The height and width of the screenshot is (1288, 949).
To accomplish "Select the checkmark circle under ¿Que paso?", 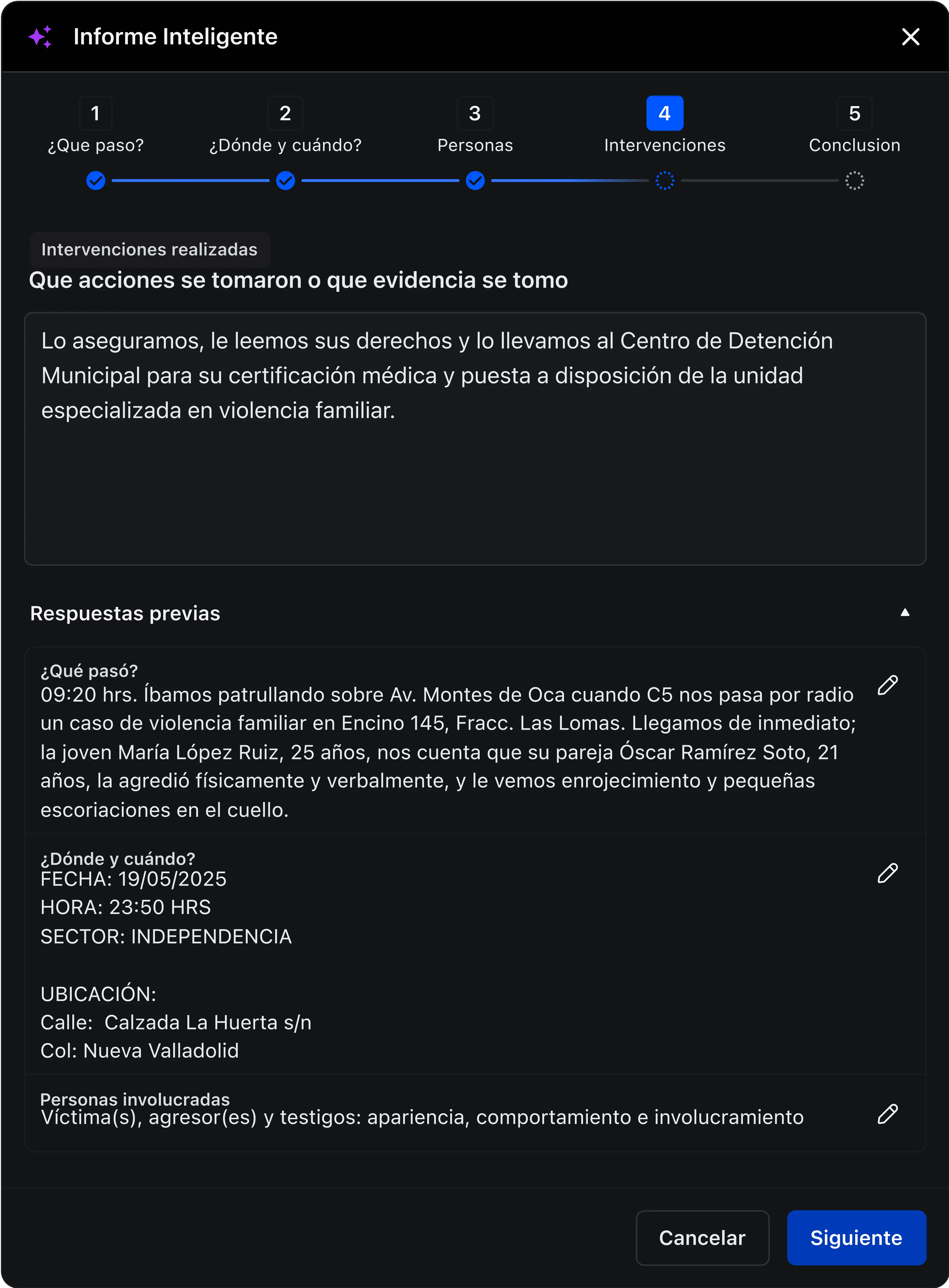I will pyautogui.click(x=95, y=181).
